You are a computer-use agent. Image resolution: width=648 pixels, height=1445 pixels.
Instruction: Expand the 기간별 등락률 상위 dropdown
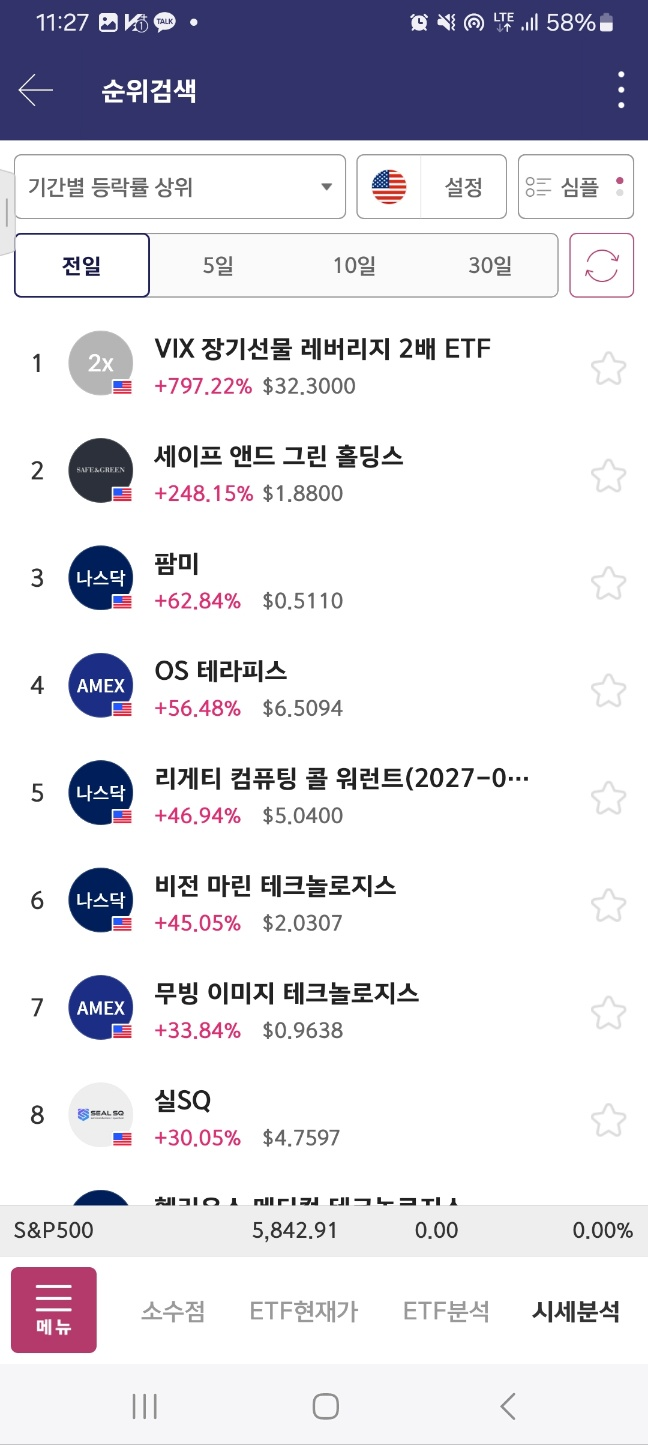coord(180,187)
